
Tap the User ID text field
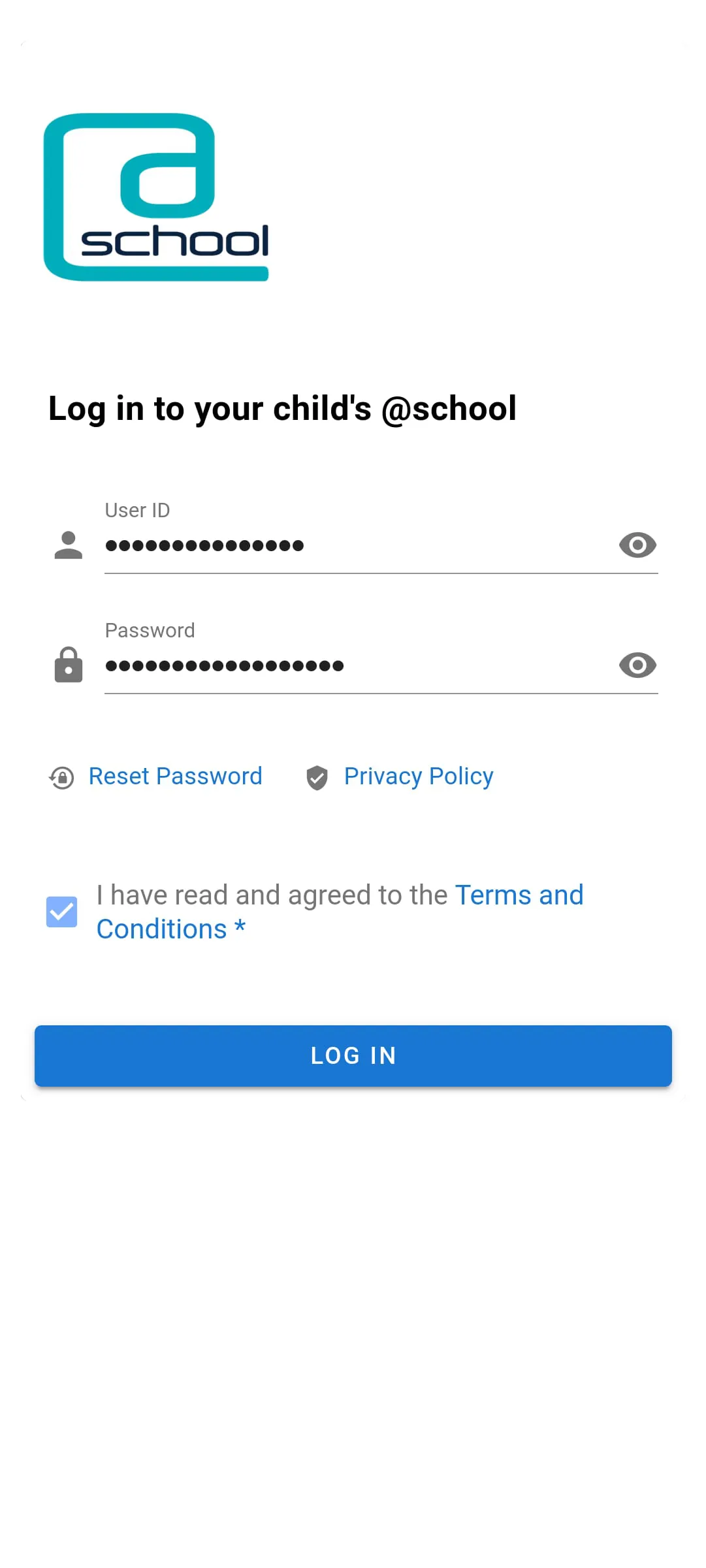pos(353,545)
